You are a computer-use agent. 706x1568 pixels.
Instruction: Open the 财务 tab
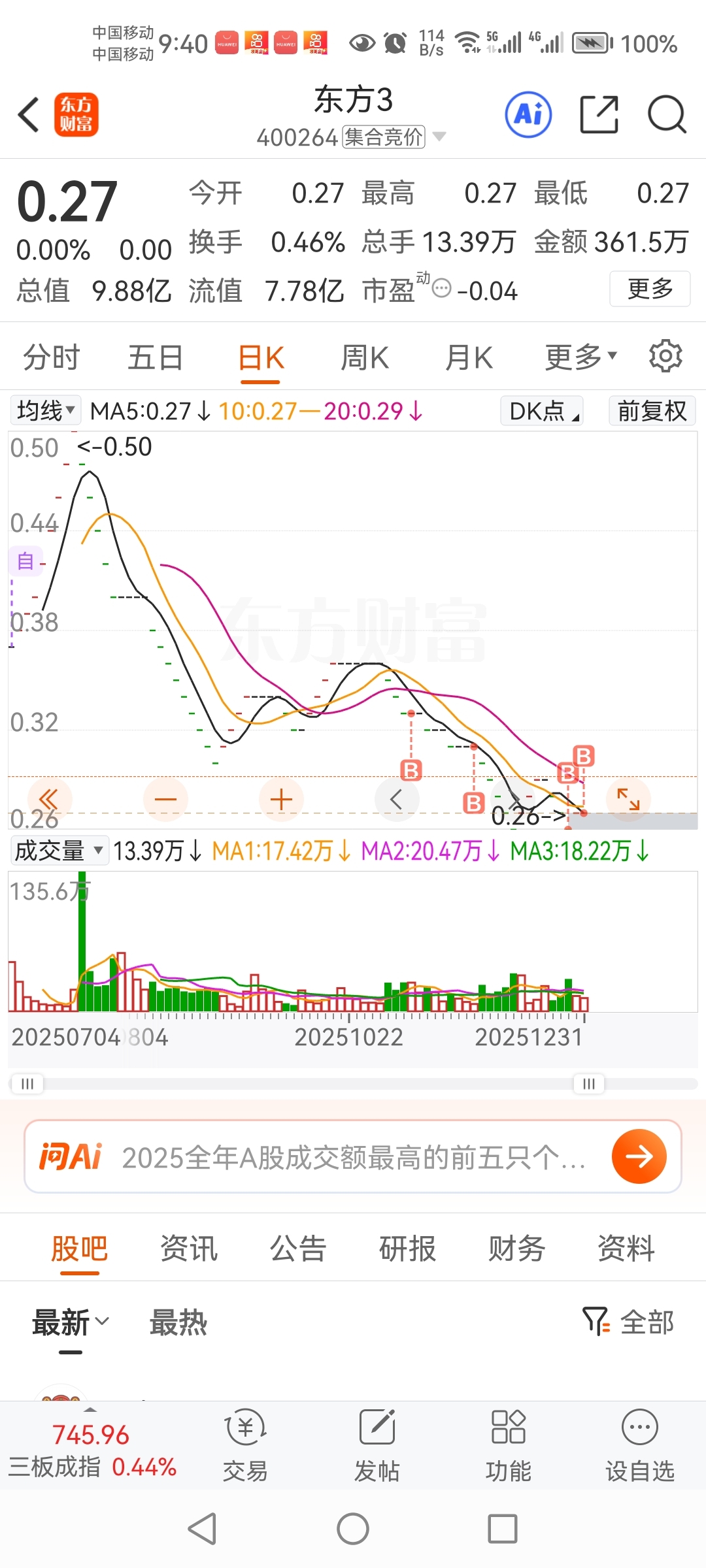[x=516, y=1249]
